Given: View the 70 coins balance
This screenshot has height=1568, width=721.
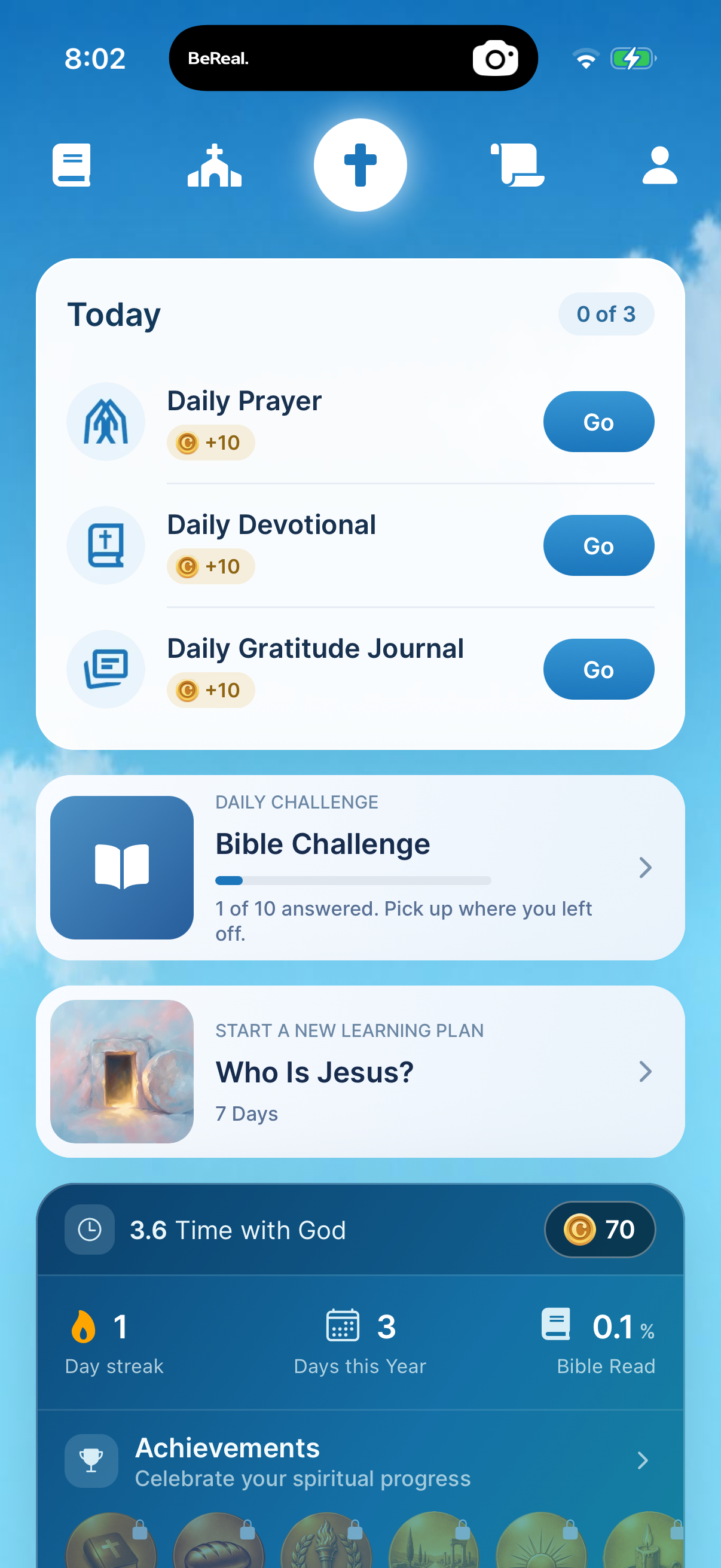Looking at the screenshot, I should 600,1229.
